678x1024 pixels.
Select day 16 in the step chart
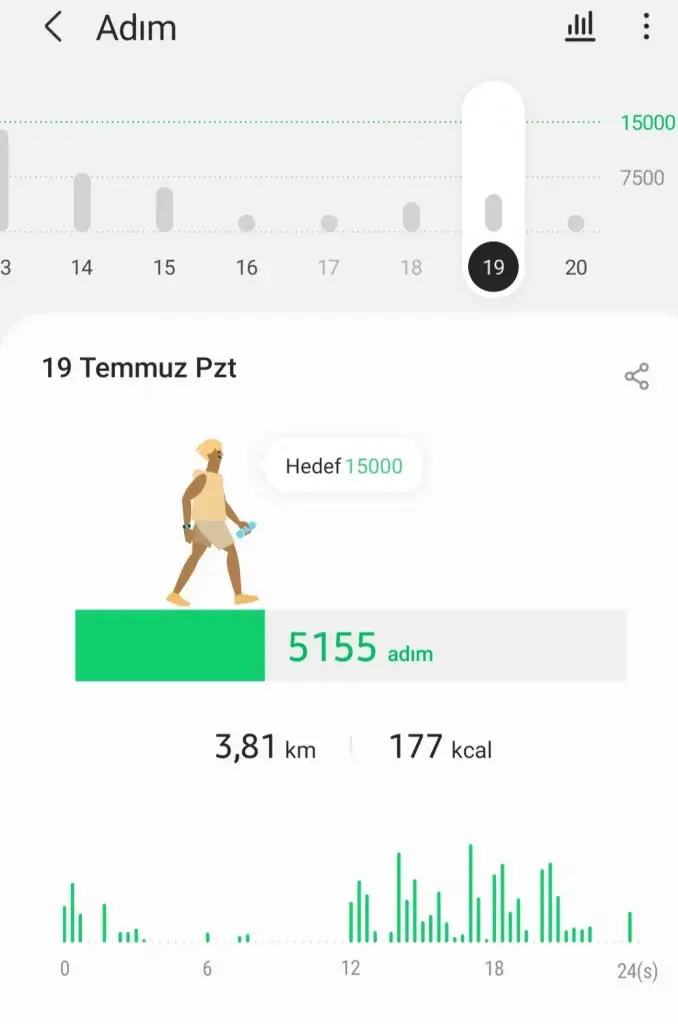(x=247, y=240)
